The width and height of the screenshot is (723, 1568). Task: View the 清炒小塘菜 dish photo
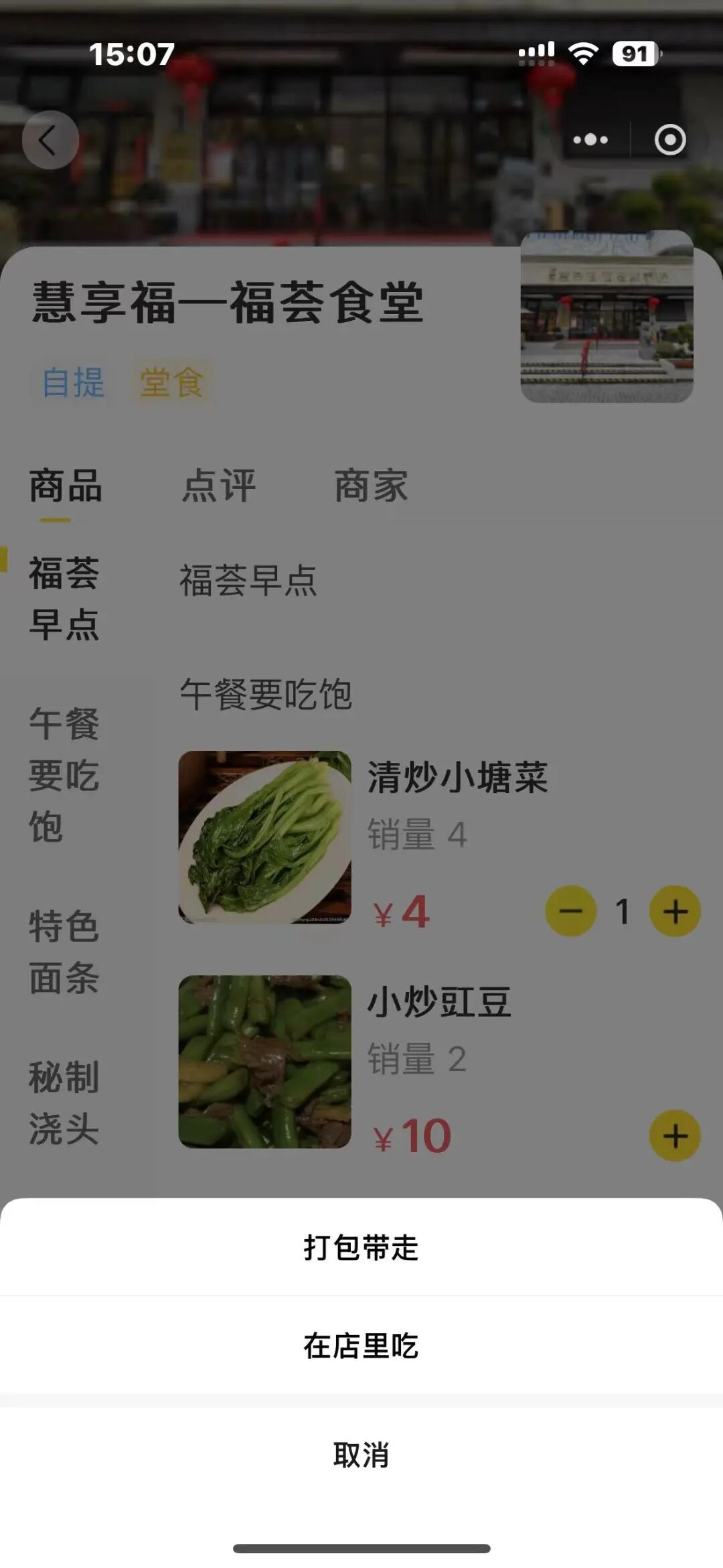(264, 837)
